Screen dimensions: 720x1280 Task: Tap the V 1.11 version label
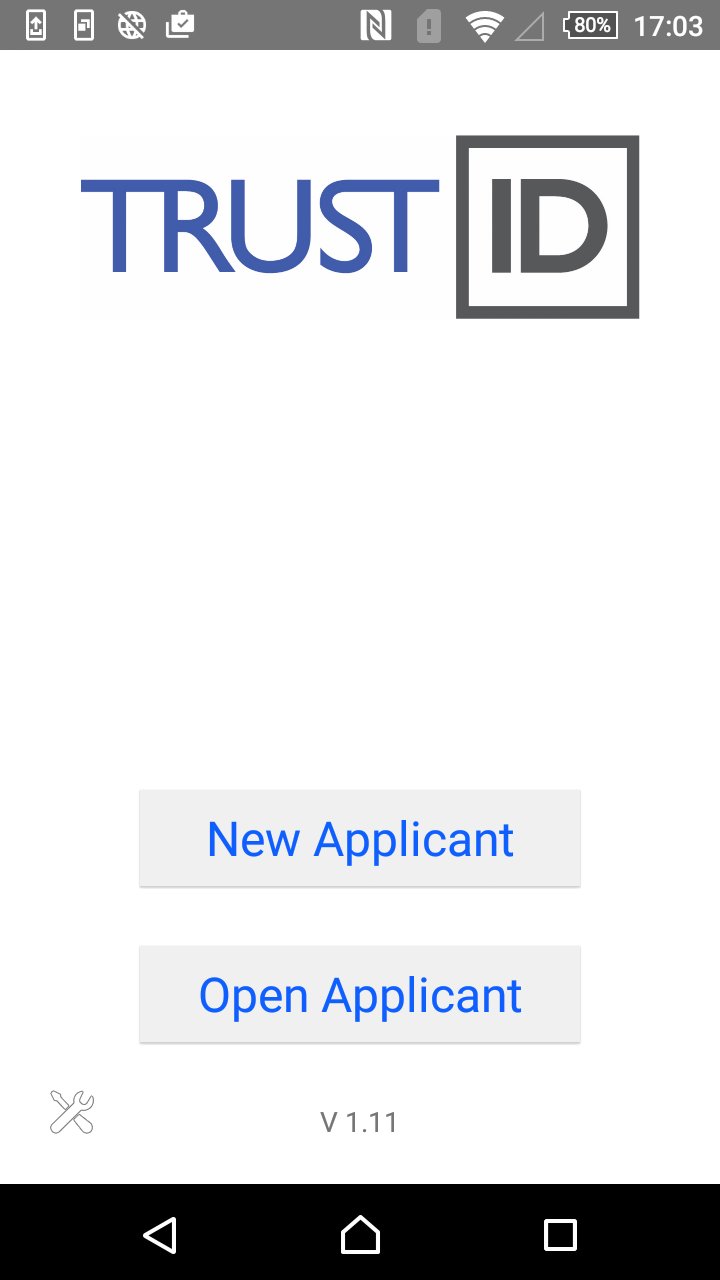359,1121
